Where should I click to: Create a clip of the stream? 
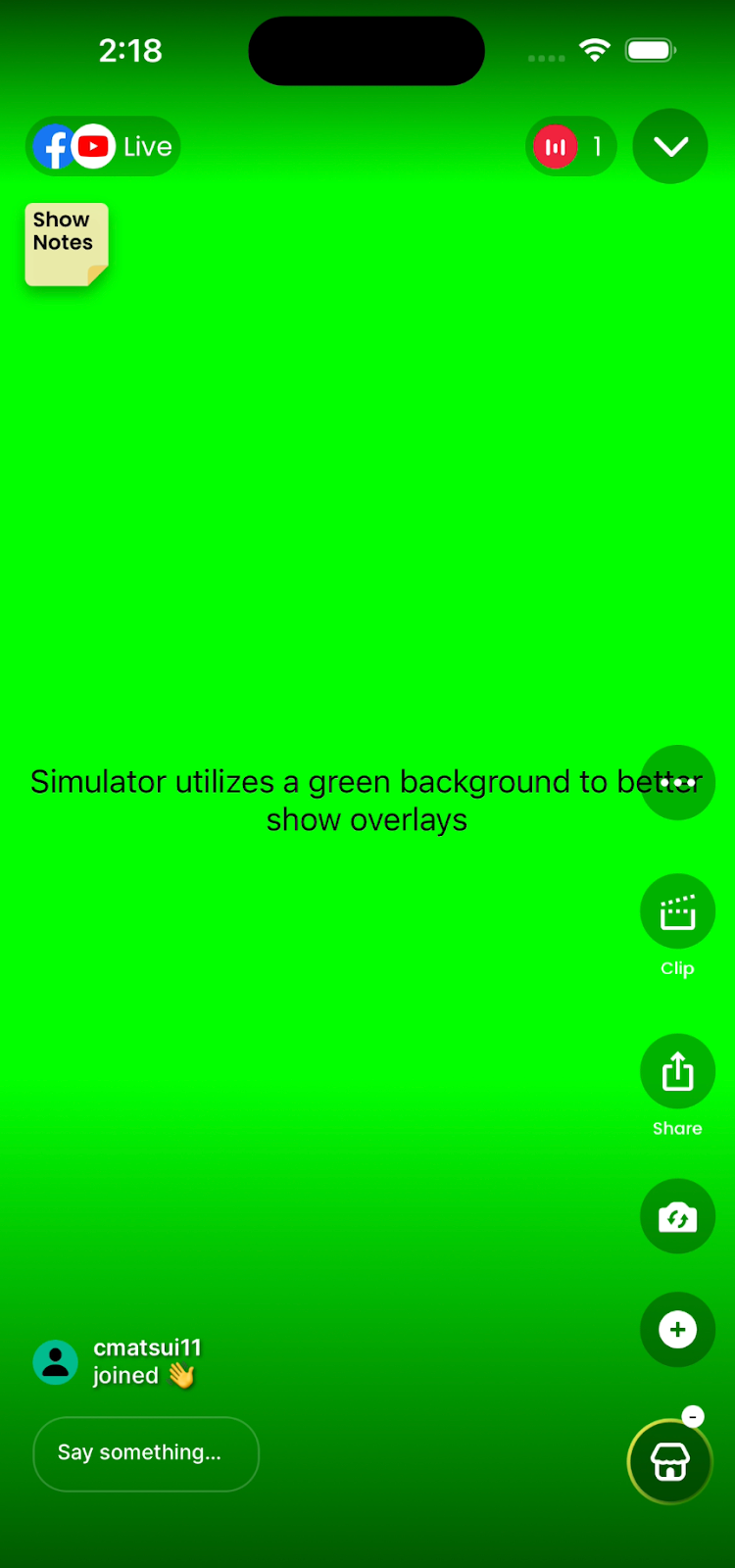[677, 912]
